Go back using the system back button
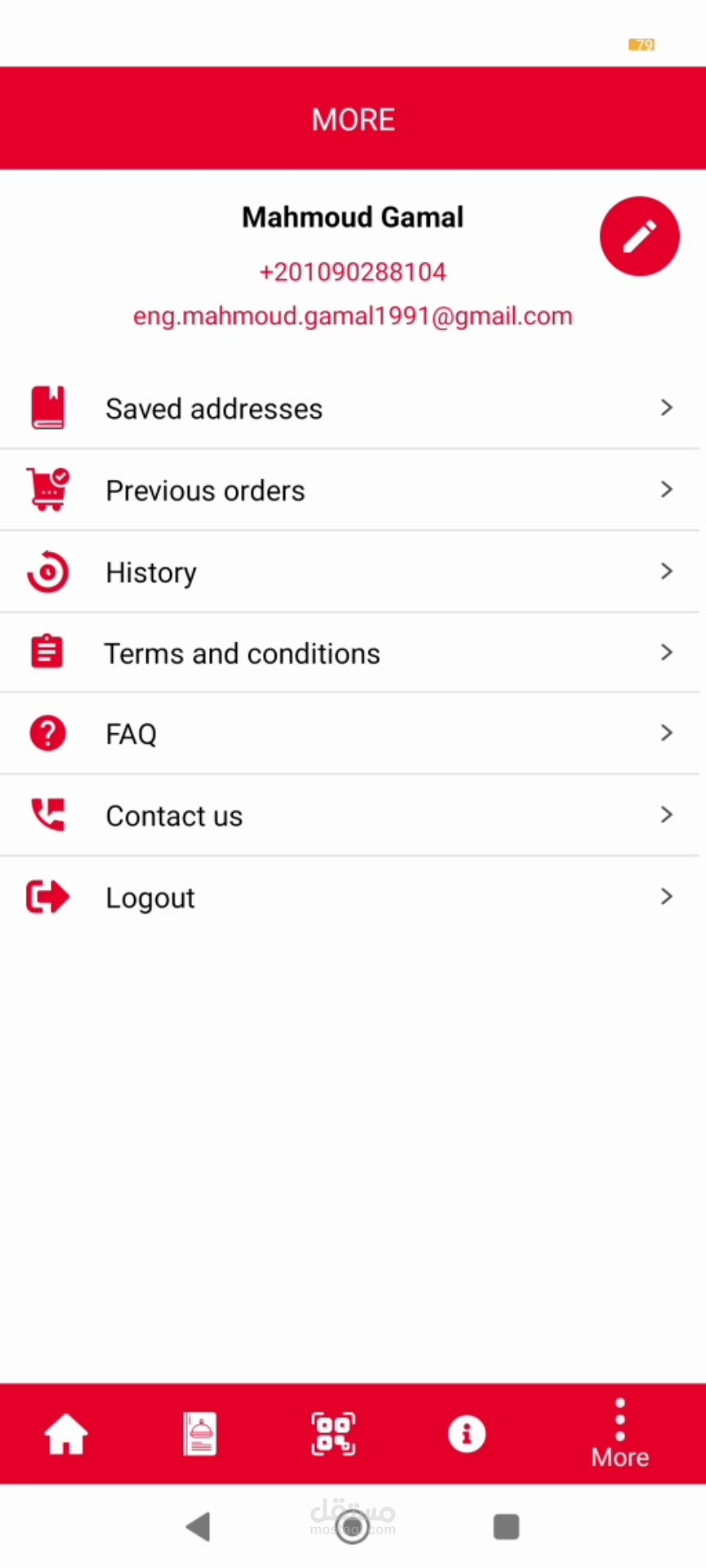The height and width of the screenshot is (1568, 706). [x=199, y=1526]
